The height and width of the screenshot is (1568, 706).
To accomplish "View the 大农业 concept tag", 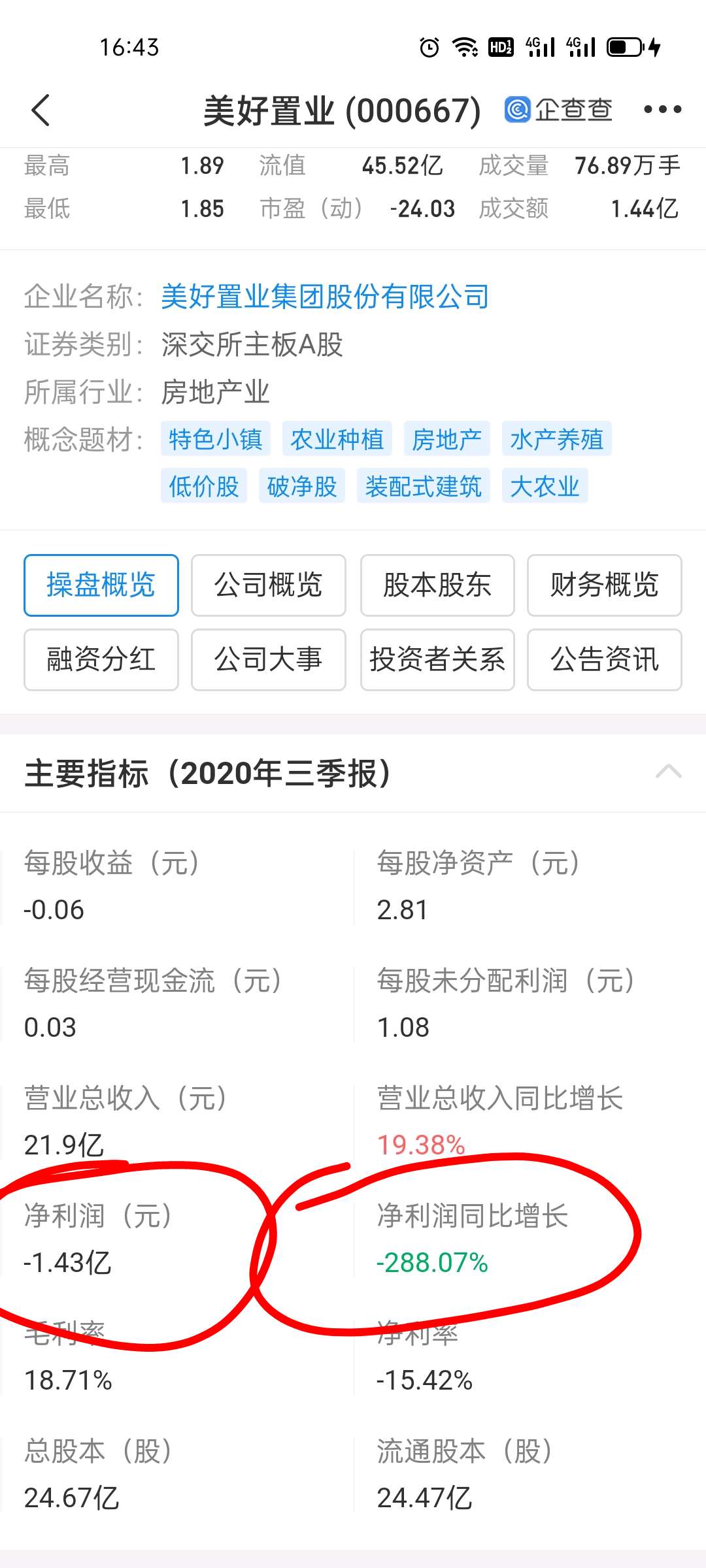I will [x=545, y=485].
